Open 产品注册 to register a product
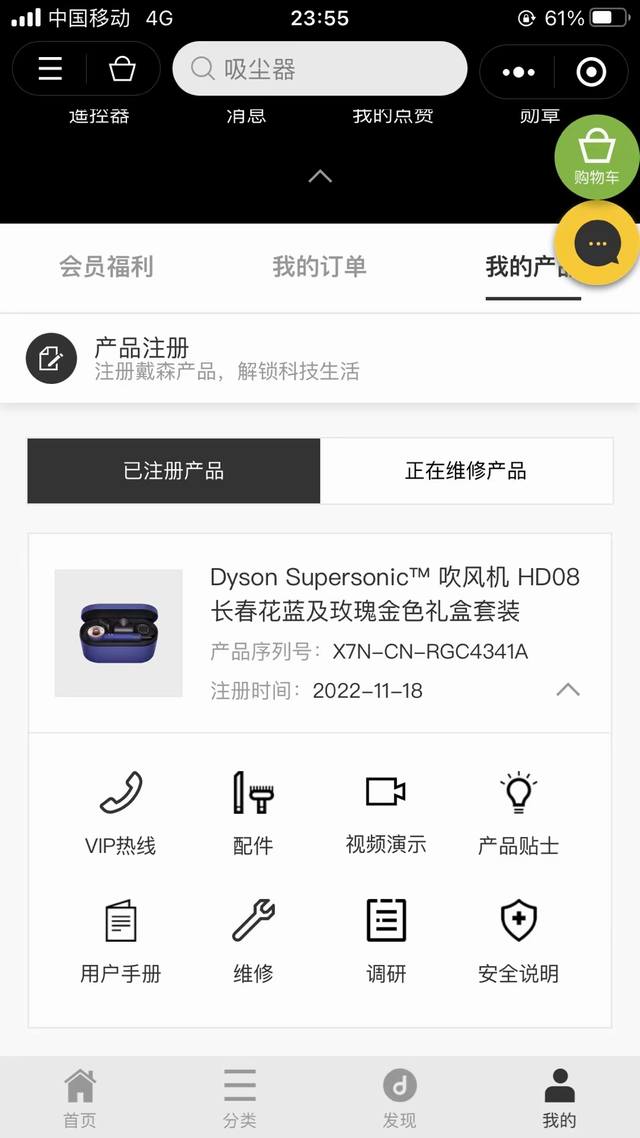Viewport: 640px width, 1138px height. [226, 359]
